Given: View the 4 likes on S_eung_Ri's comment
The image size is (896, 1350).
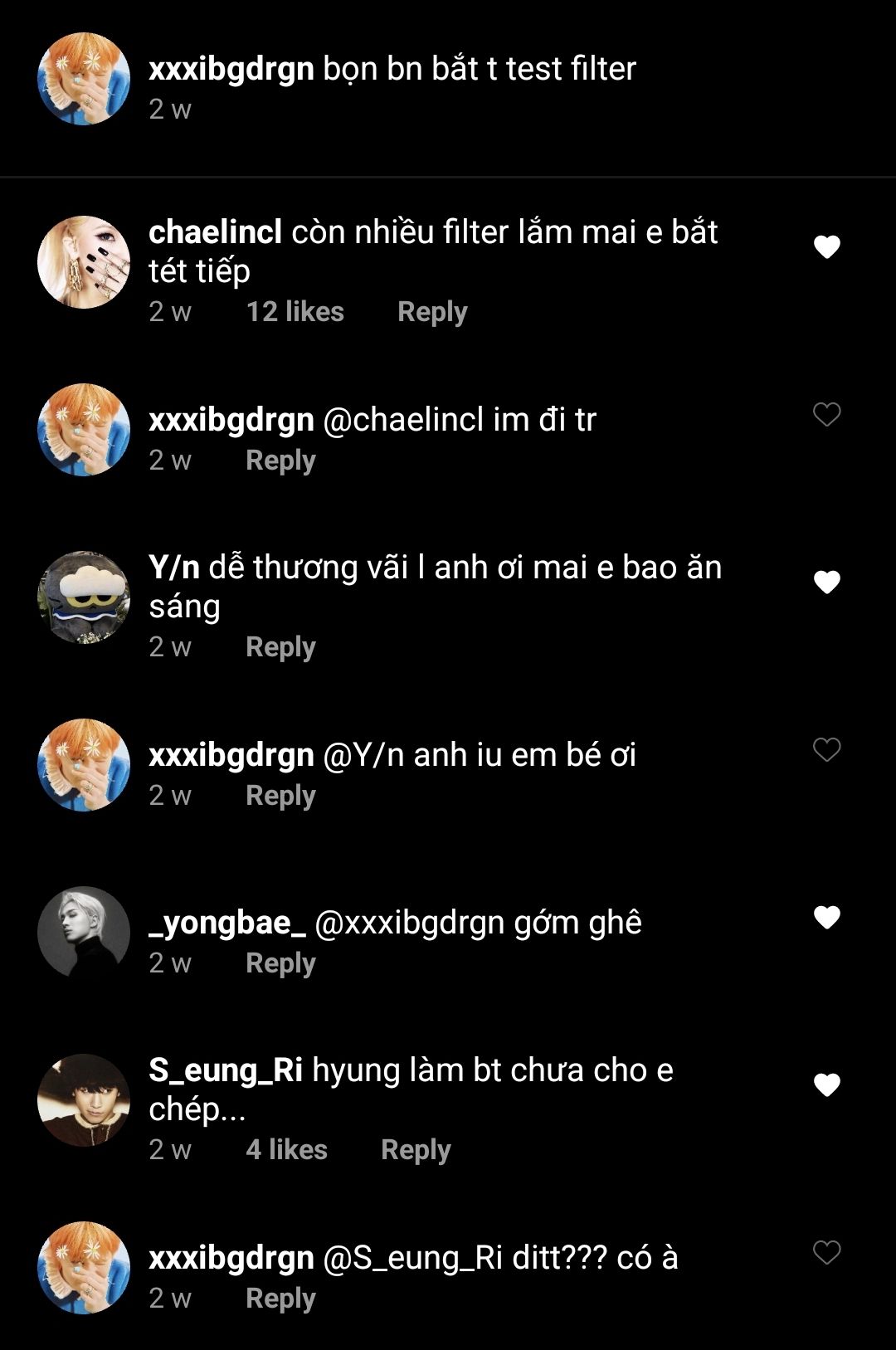Looking at the screenshot, I should point(286,1150).
